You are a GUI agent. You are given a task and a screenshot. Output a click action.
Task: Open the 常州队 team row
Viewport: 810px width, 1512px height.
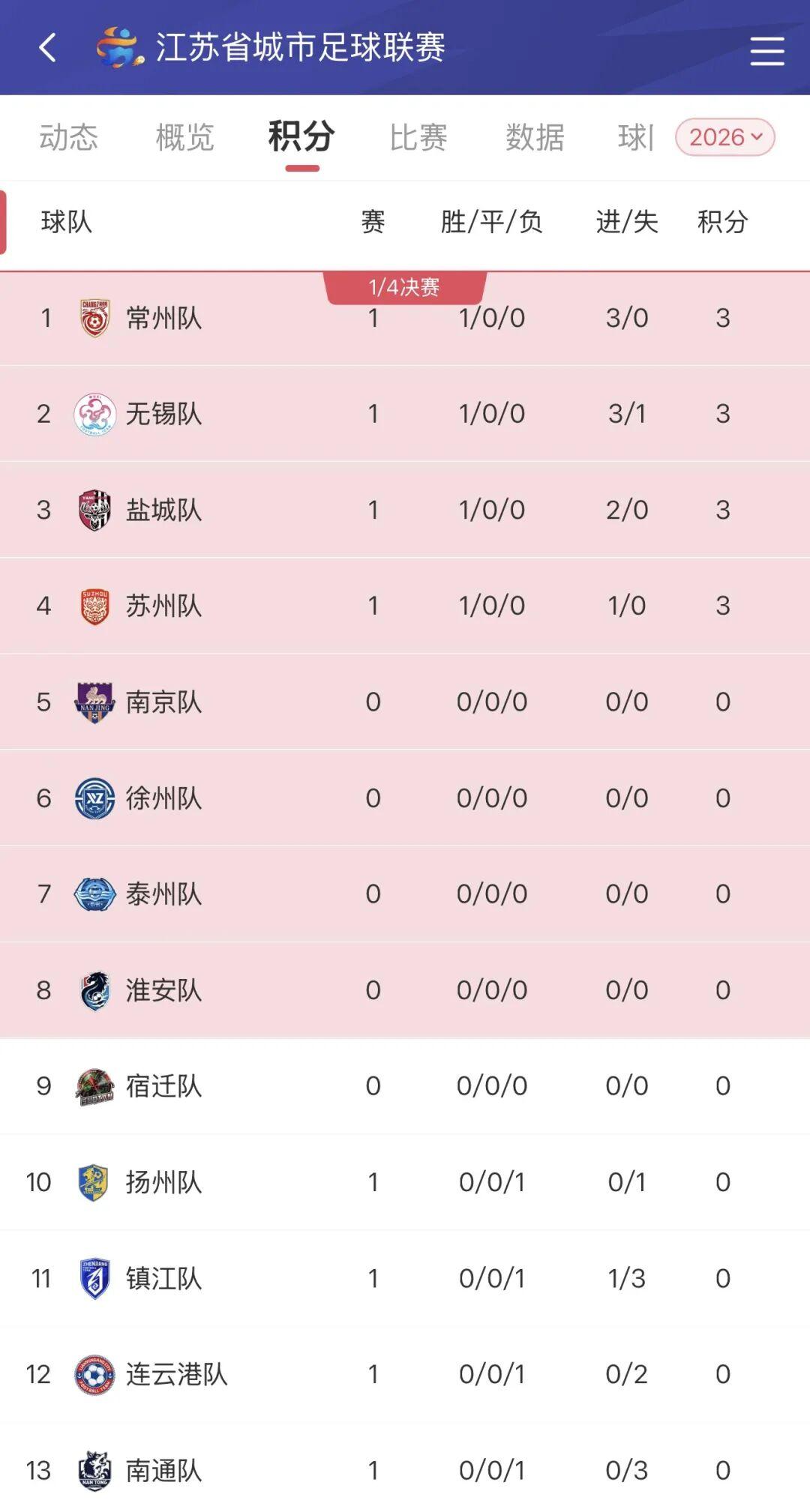tap(163, 319)
